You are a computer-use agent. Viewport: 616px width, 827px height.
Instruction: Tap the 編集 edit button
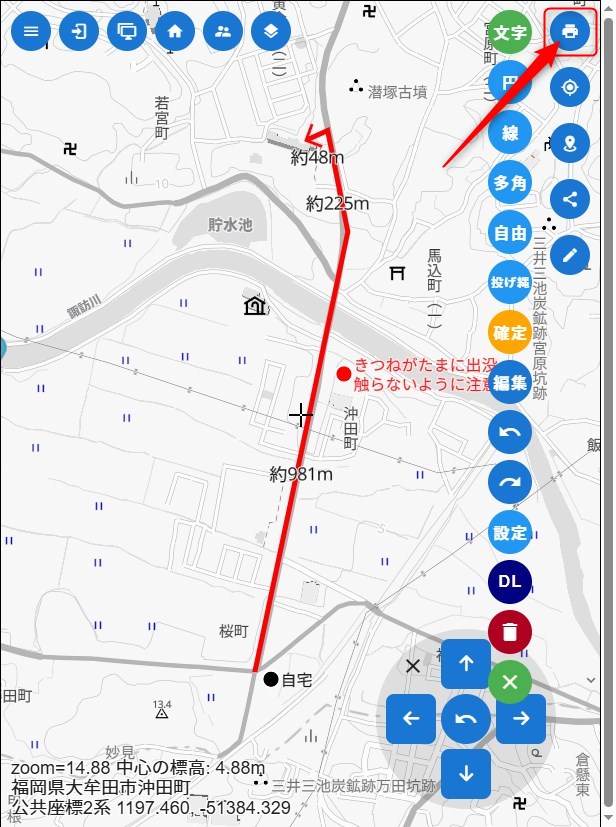click(510, 383)
